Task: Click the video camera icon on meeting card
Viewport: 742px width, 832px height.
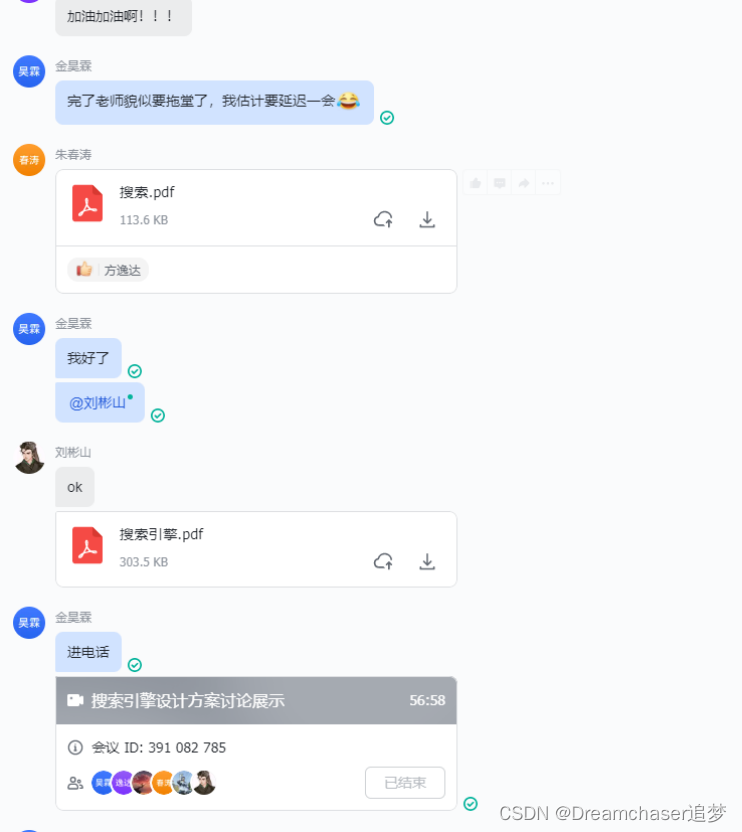Action: point(75,701)
